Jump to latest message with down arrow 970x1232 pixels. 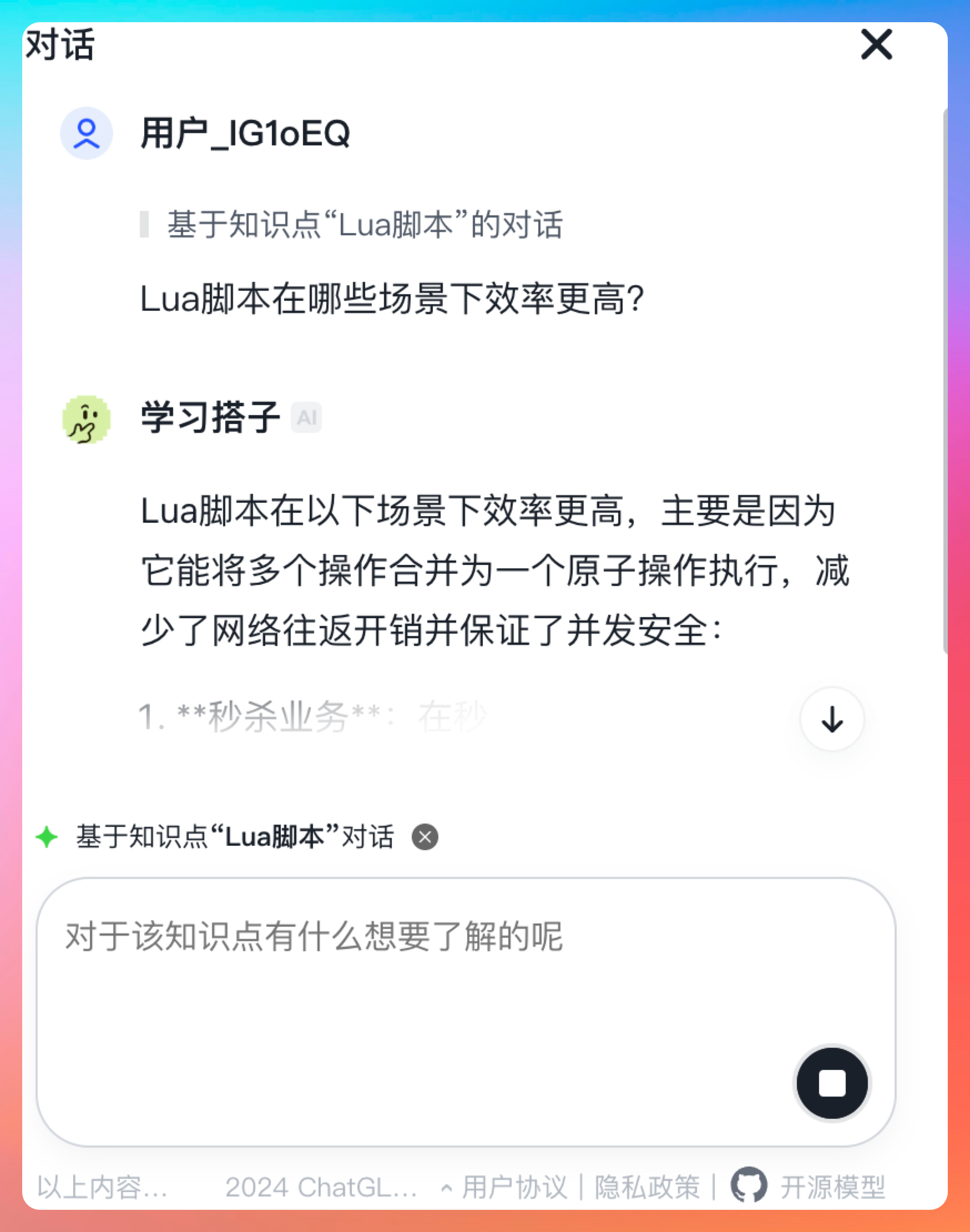click(832, 719)
